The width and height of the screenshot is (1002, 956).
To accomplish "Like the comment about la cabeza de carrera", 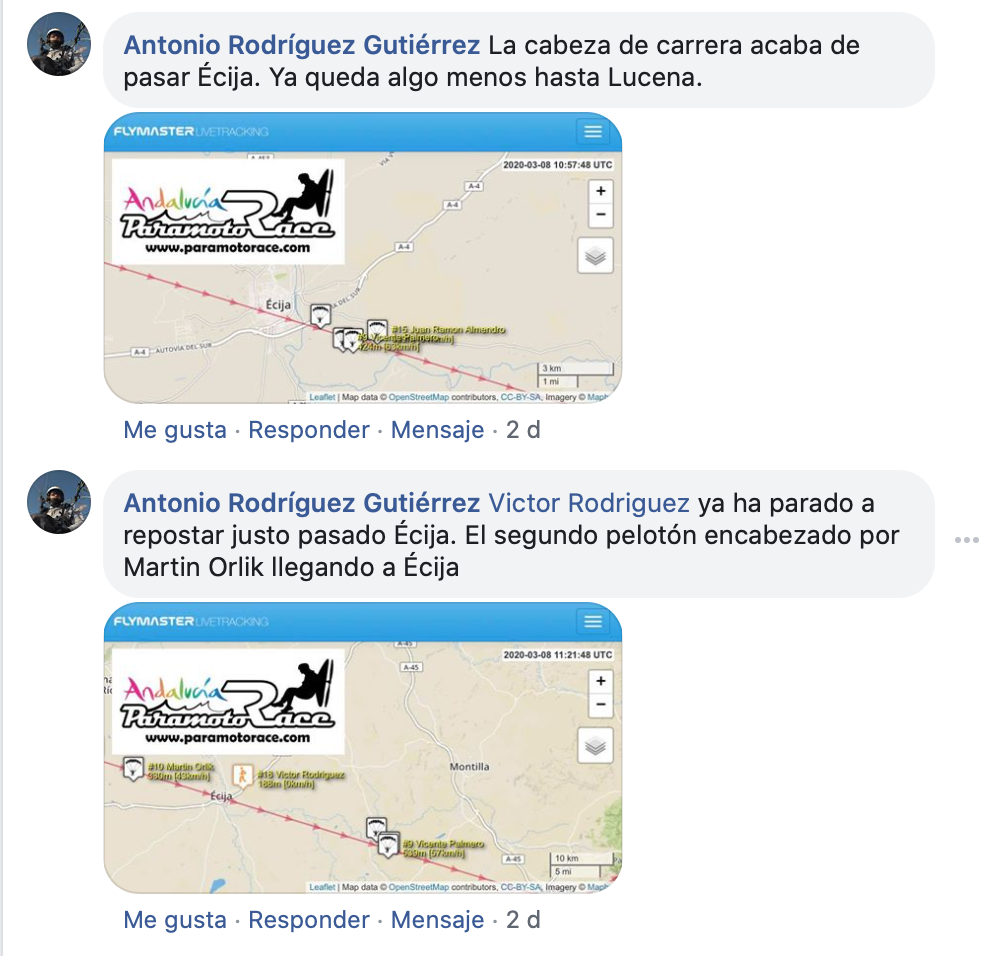I will [175, 430].
